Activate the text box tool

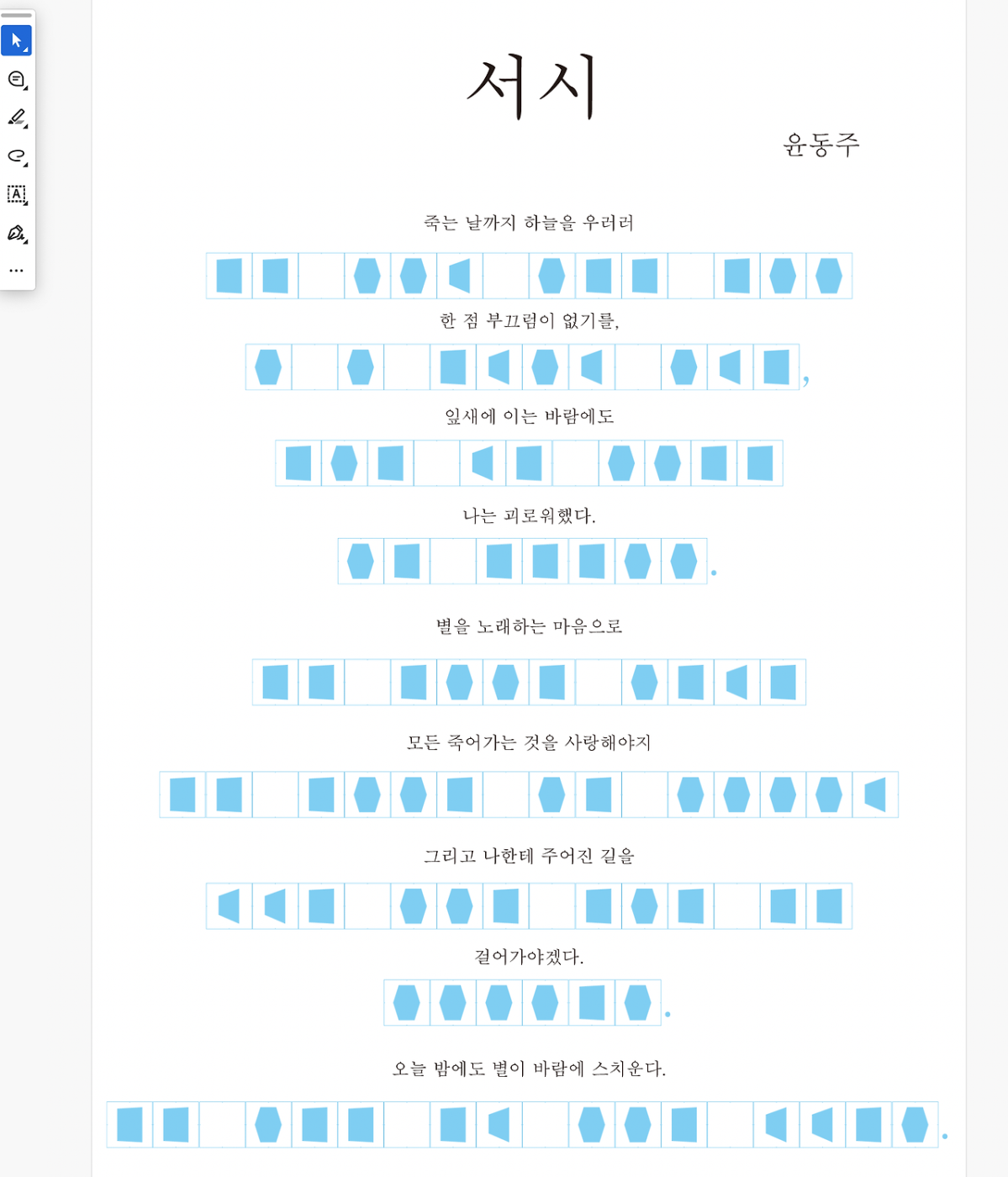[17, 195]
